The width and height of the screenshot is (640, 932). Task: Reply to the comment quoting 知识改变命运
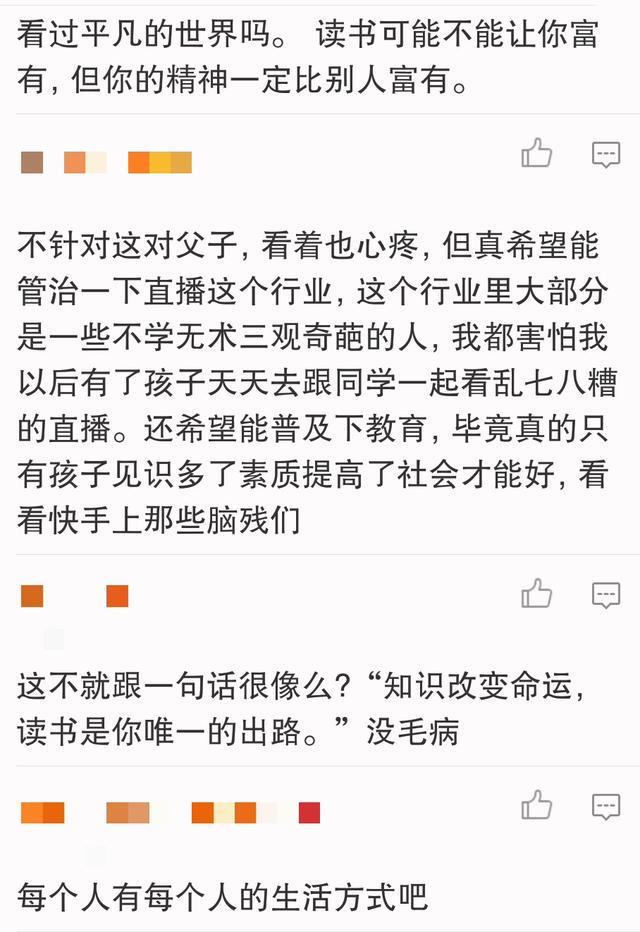point(606,596)
